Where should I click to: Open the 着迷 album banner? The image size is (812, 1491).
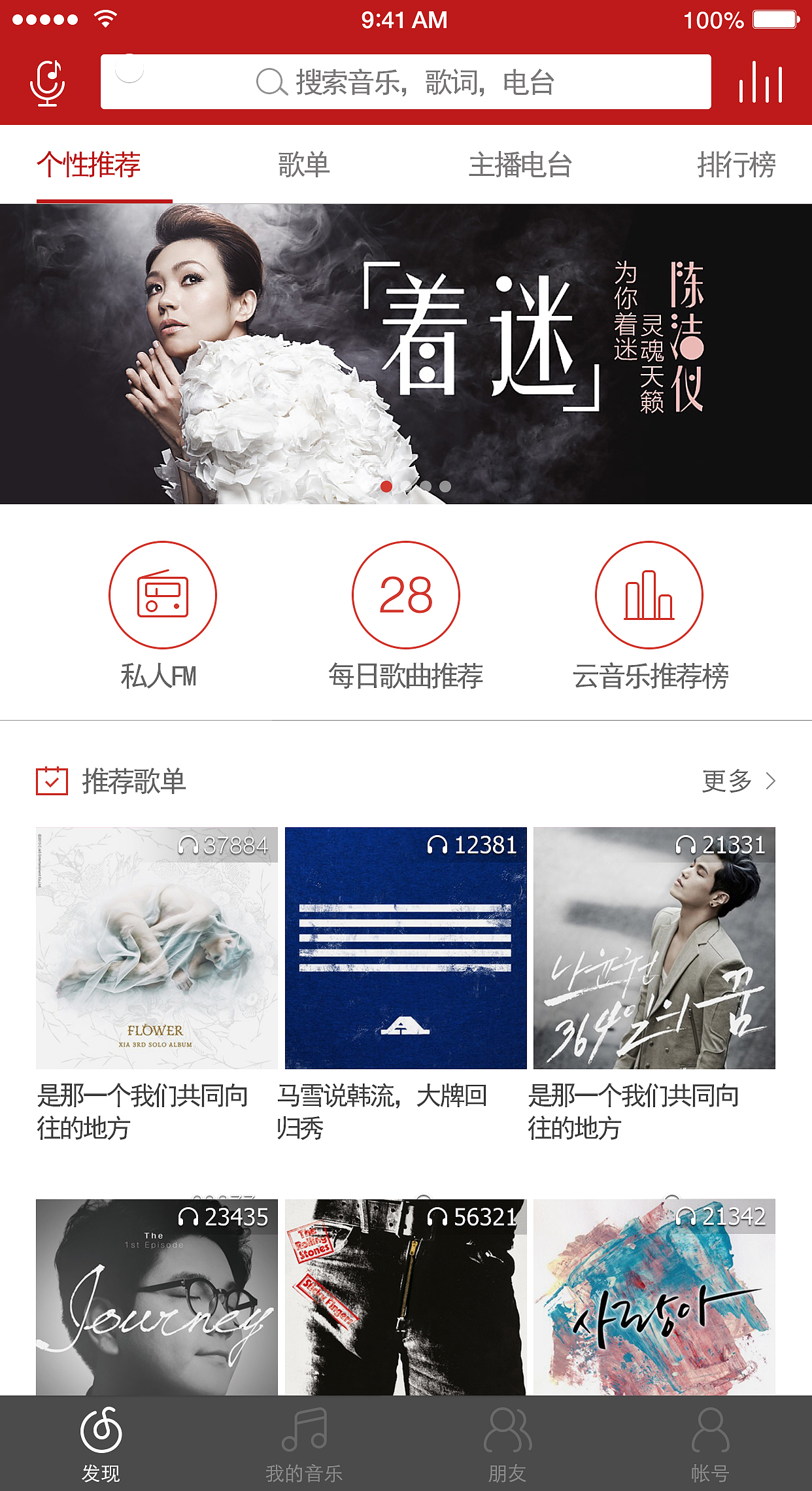click(405, 353)
